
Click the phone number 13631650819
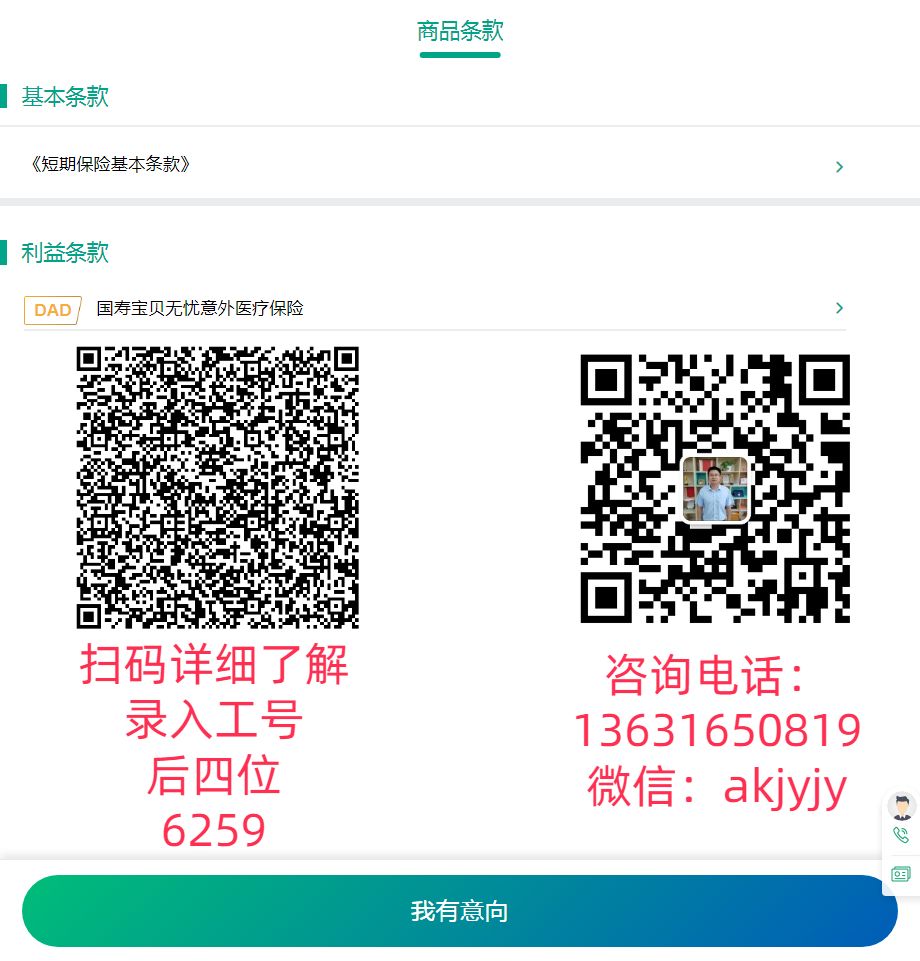coord(716,731)
